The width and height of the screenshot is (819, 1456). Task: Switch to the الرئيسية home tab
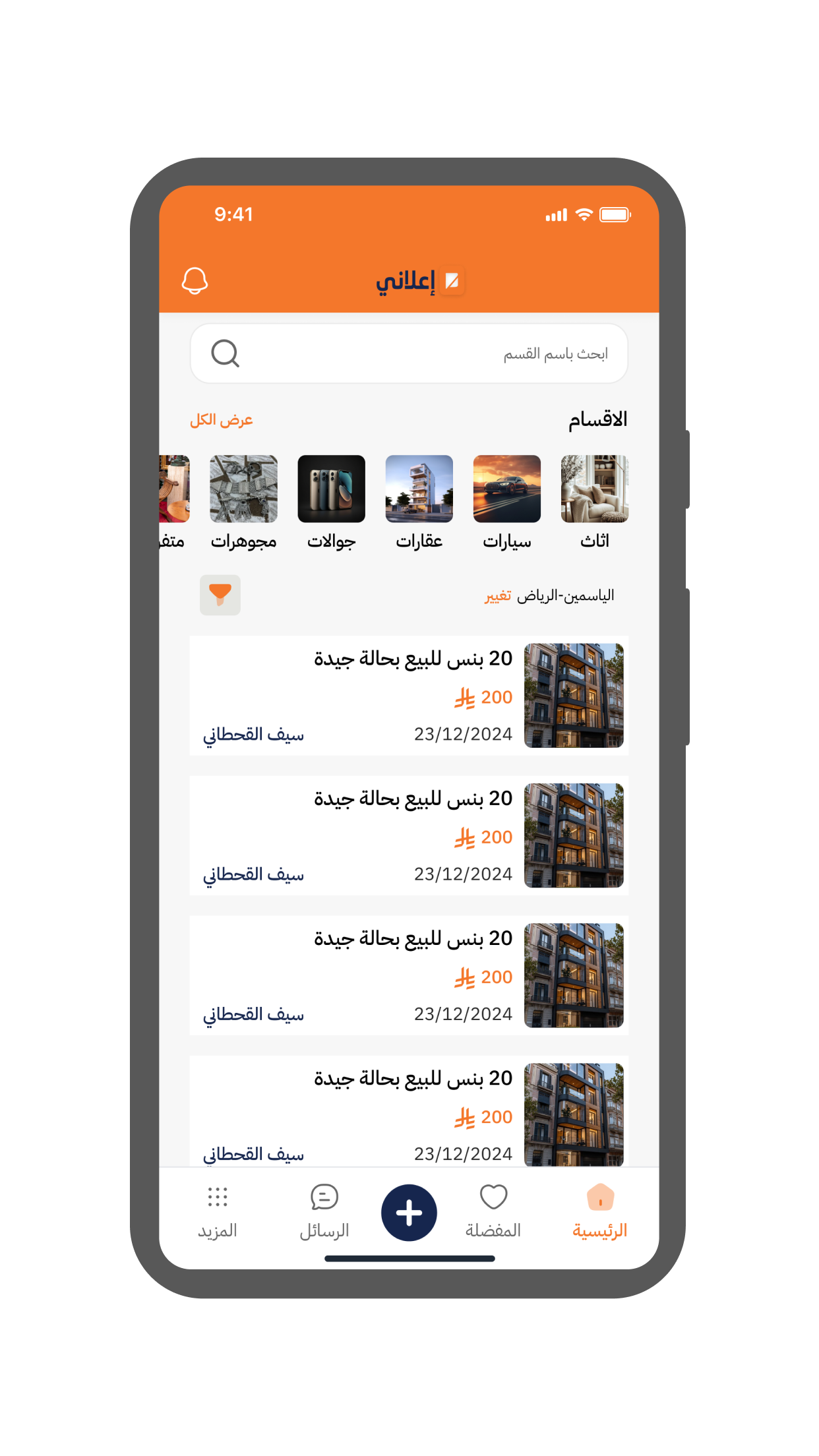click(x=599, y=1211)
